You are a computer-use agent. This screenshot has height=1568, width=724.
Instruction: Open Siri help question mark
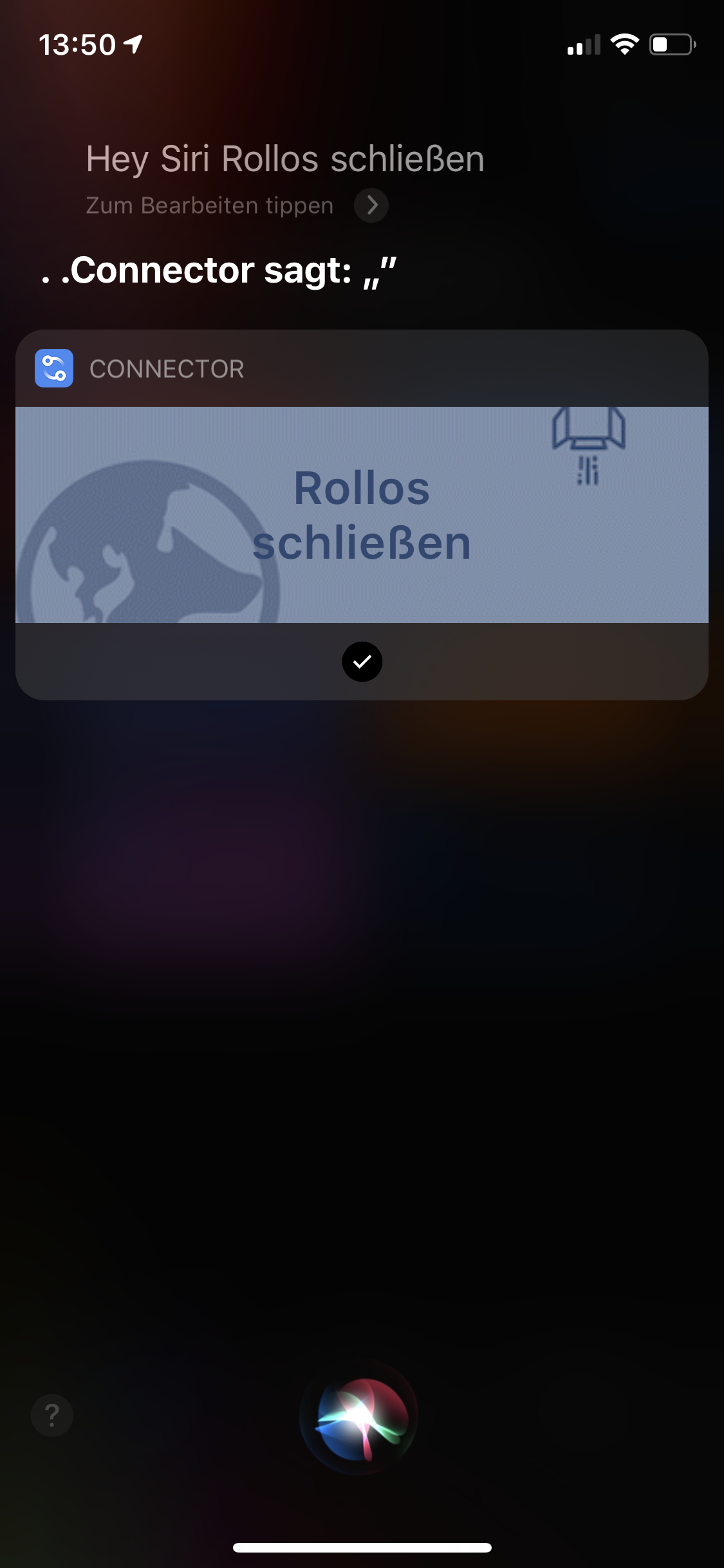(52, 1415)
